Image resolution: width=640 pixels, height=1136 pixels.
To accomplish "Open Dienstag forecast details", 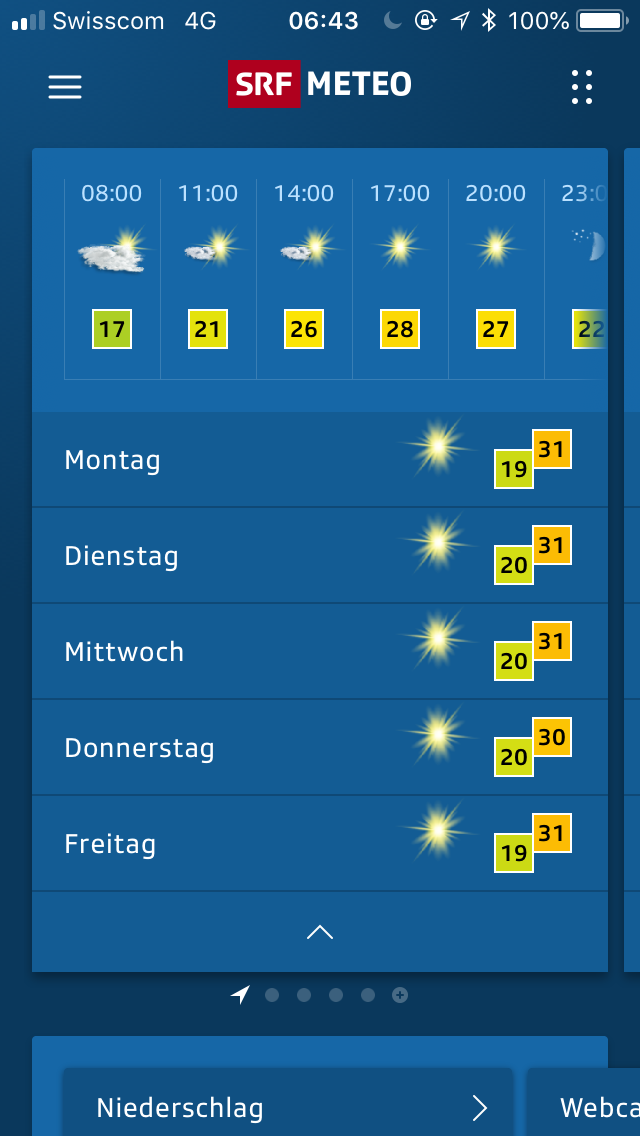I will click(x=320, y=556).
